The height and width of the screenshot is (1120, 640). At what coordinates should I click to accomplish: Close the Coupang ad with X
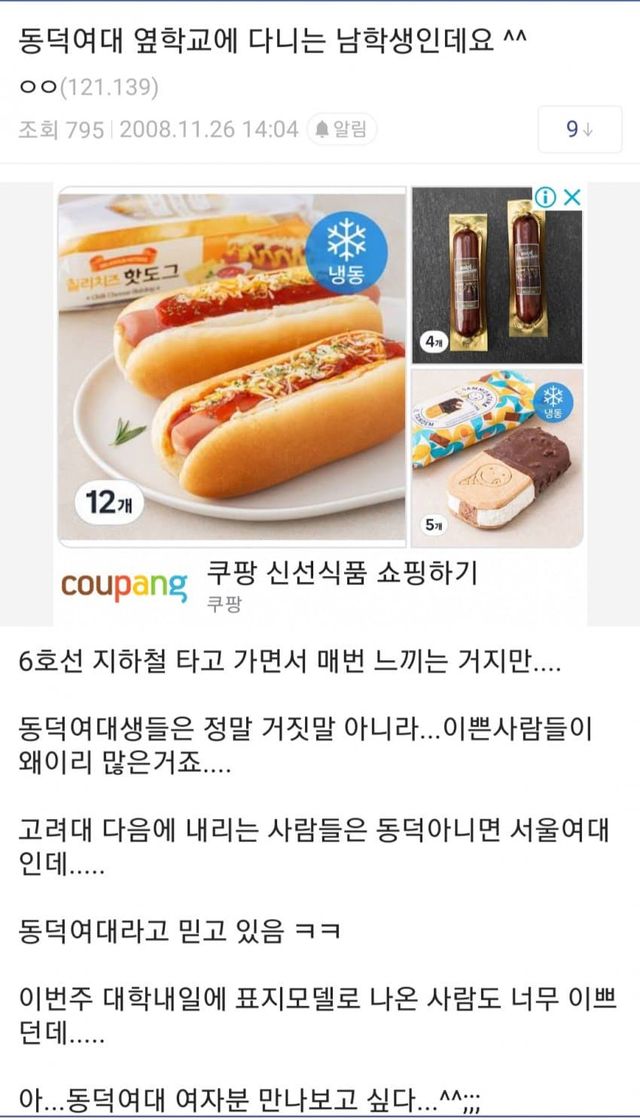click(x=572, y=197)
